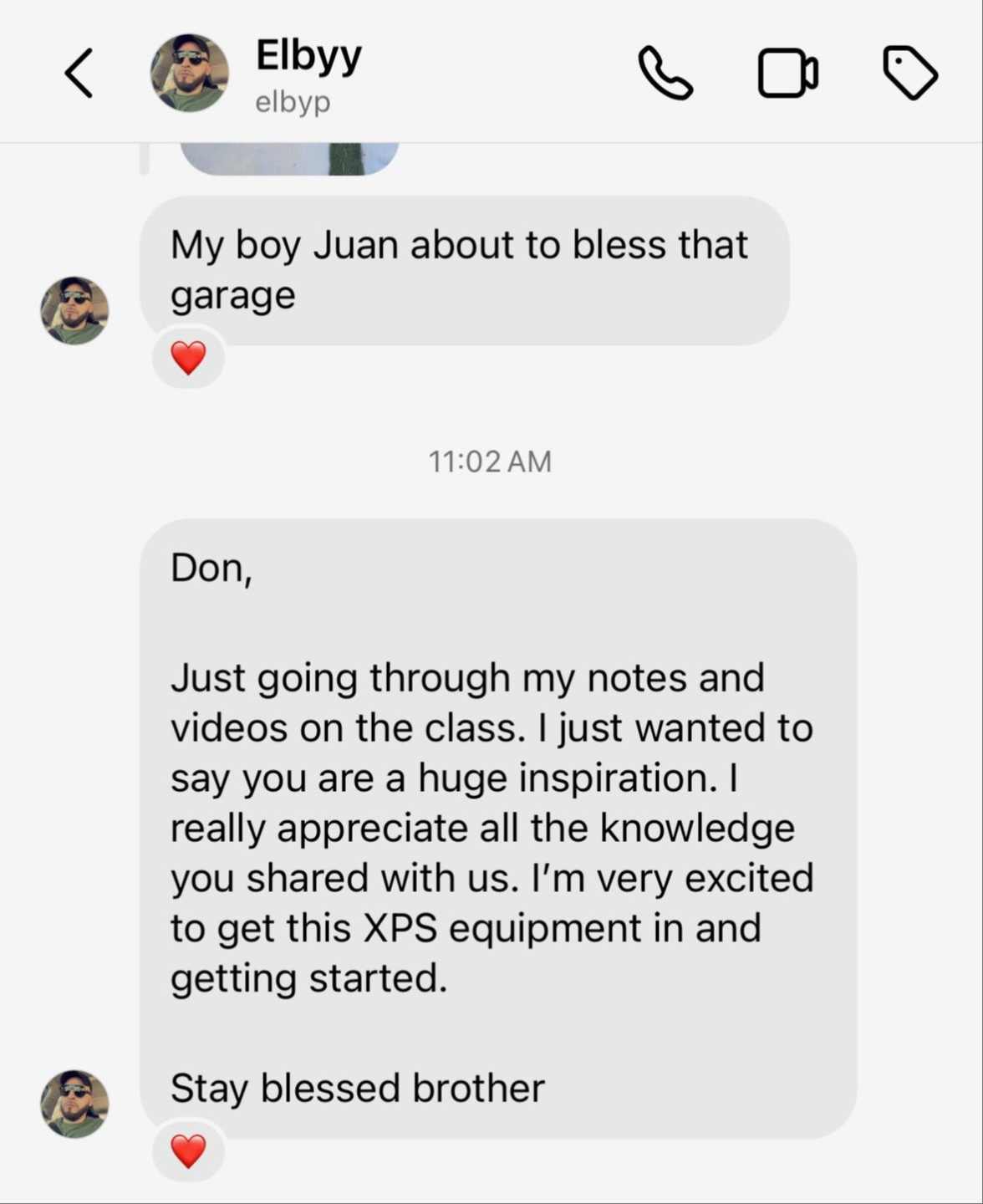Start a video call with Elbyy
Viewport: 983px width, 1204px height.
(x=787, y=74)
